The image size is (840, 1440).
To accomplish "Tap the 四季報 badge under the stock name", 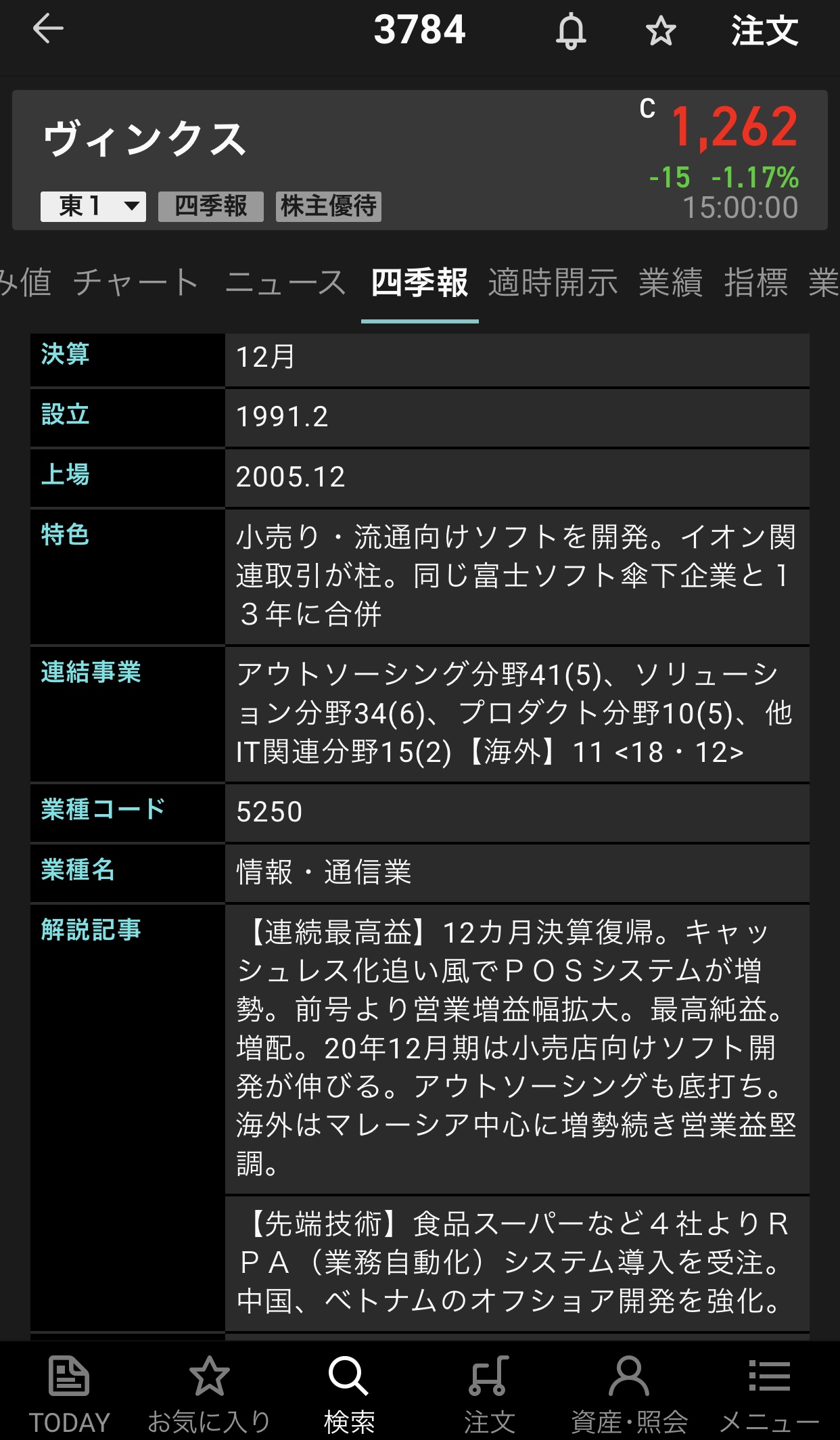I will [x=211, y=206].
